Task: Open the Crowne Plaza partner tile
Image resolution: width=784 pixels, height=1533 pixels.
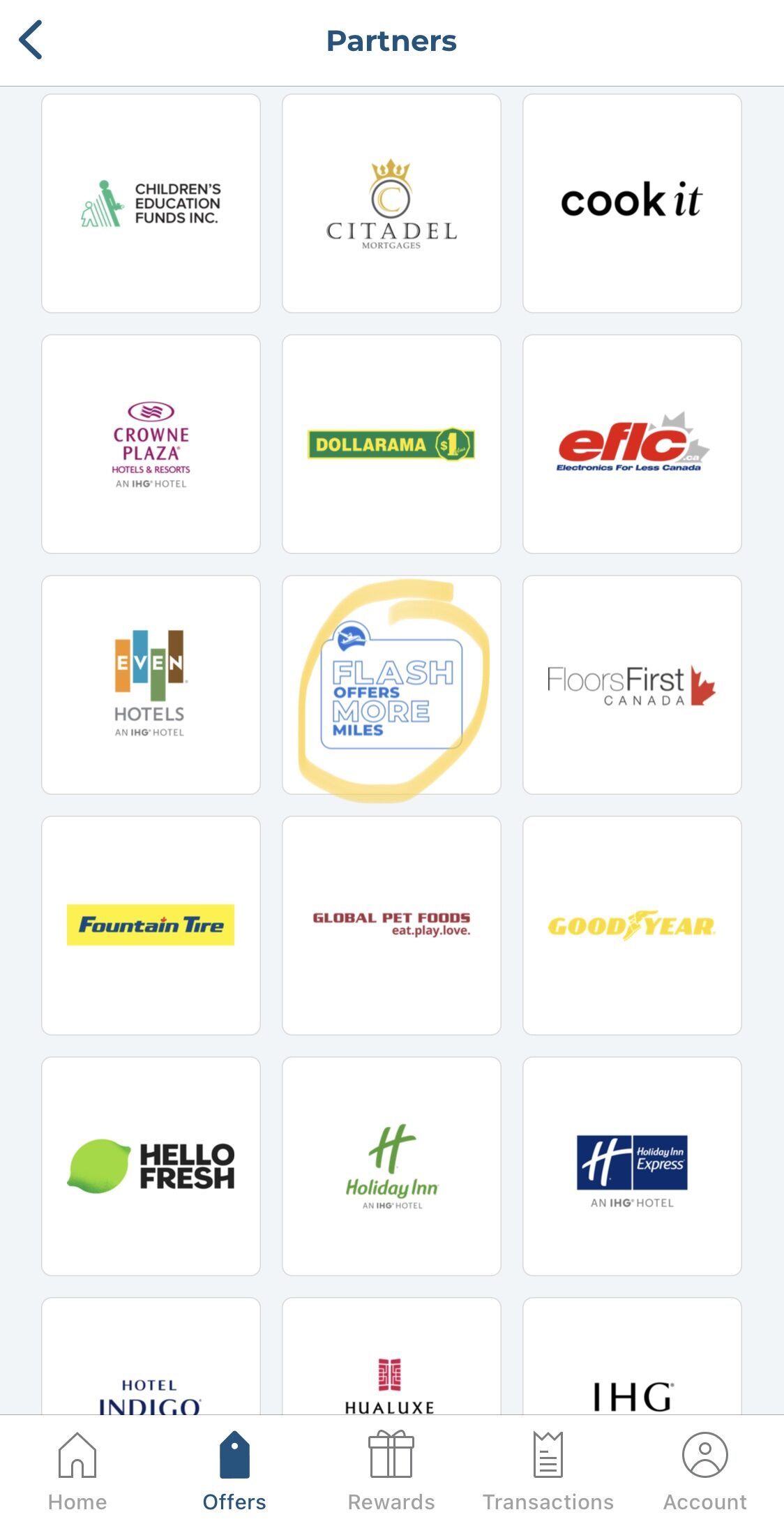Action: [x=151, y=444]
